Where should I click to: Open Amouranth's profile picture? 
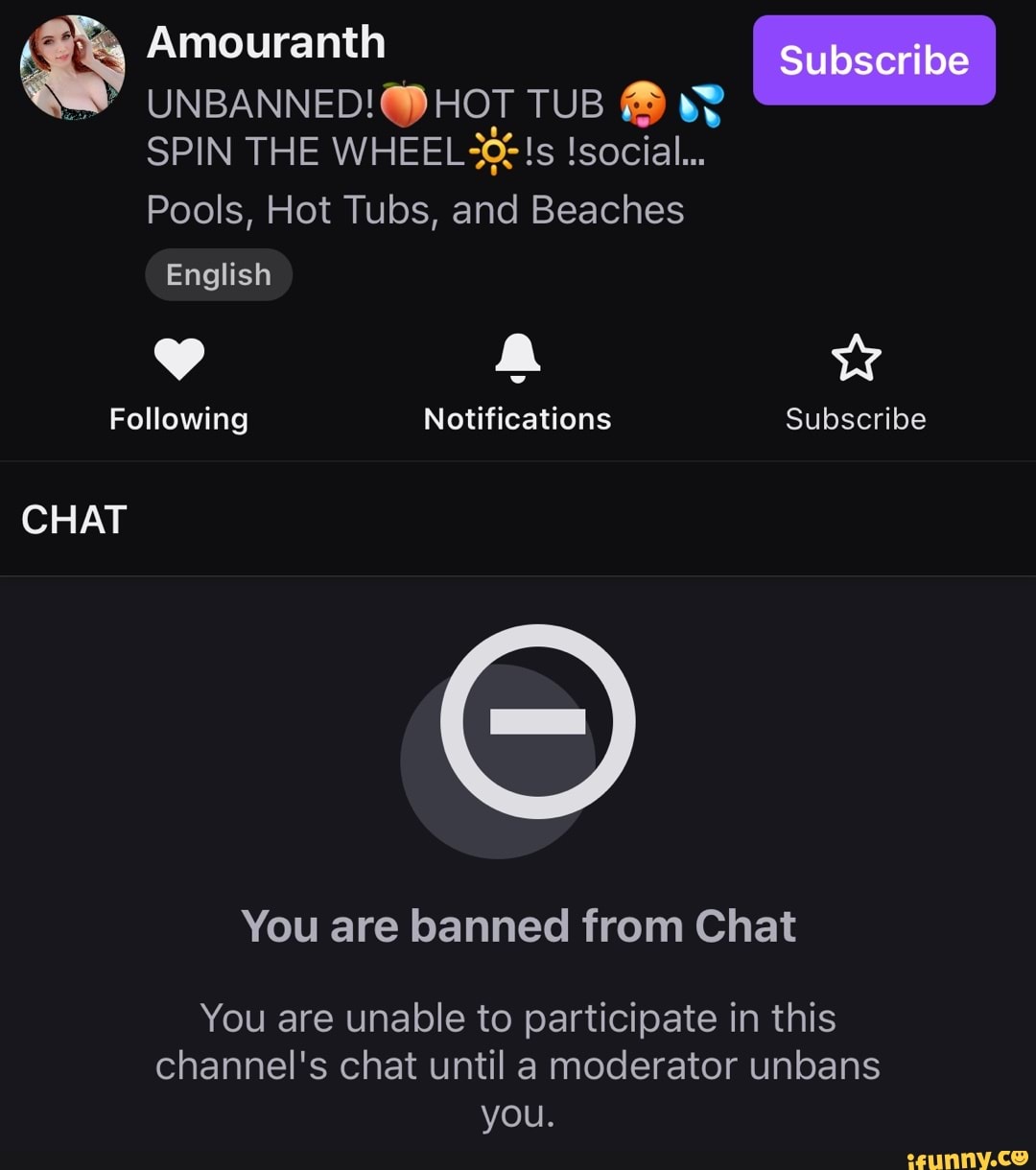click(x=72, y=67)
